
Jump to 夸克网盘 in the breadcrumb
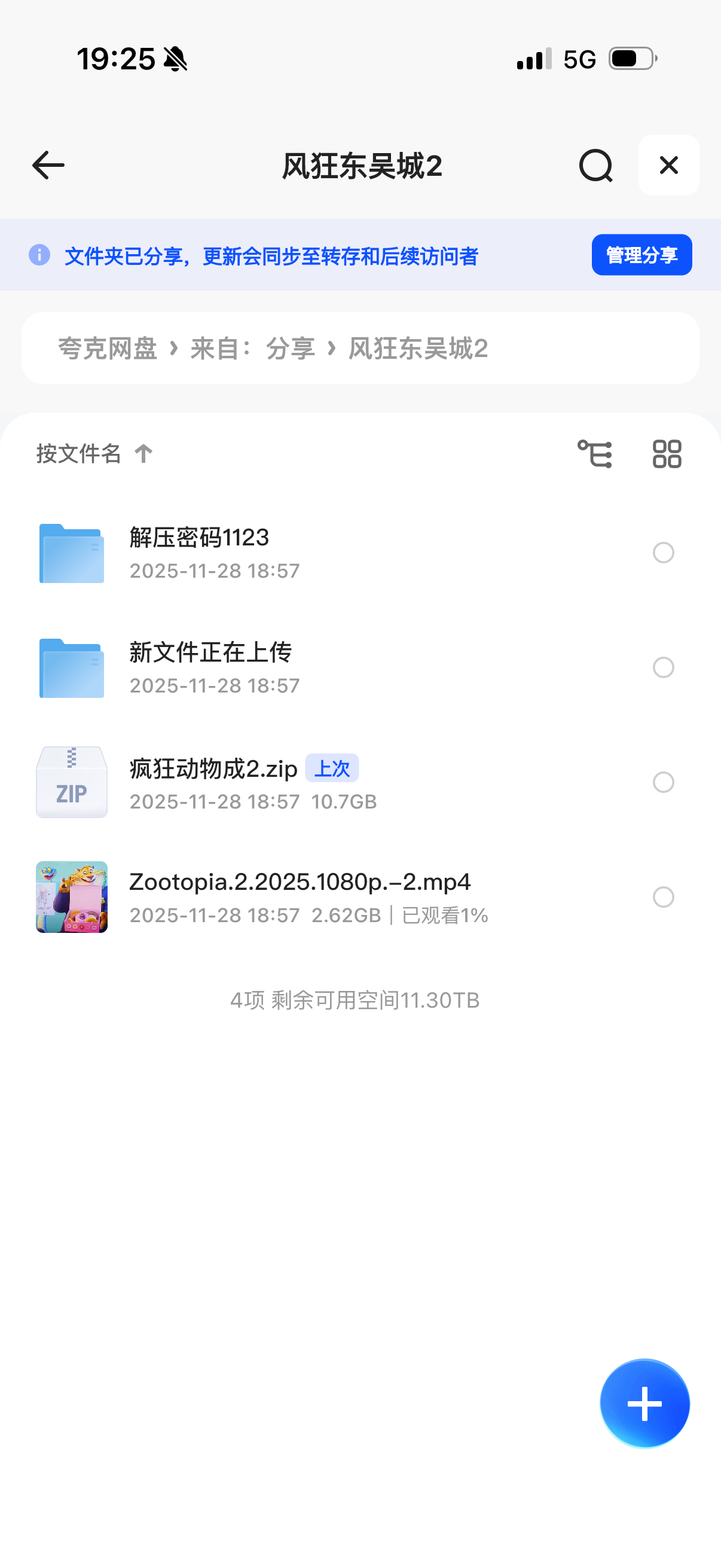108,349
